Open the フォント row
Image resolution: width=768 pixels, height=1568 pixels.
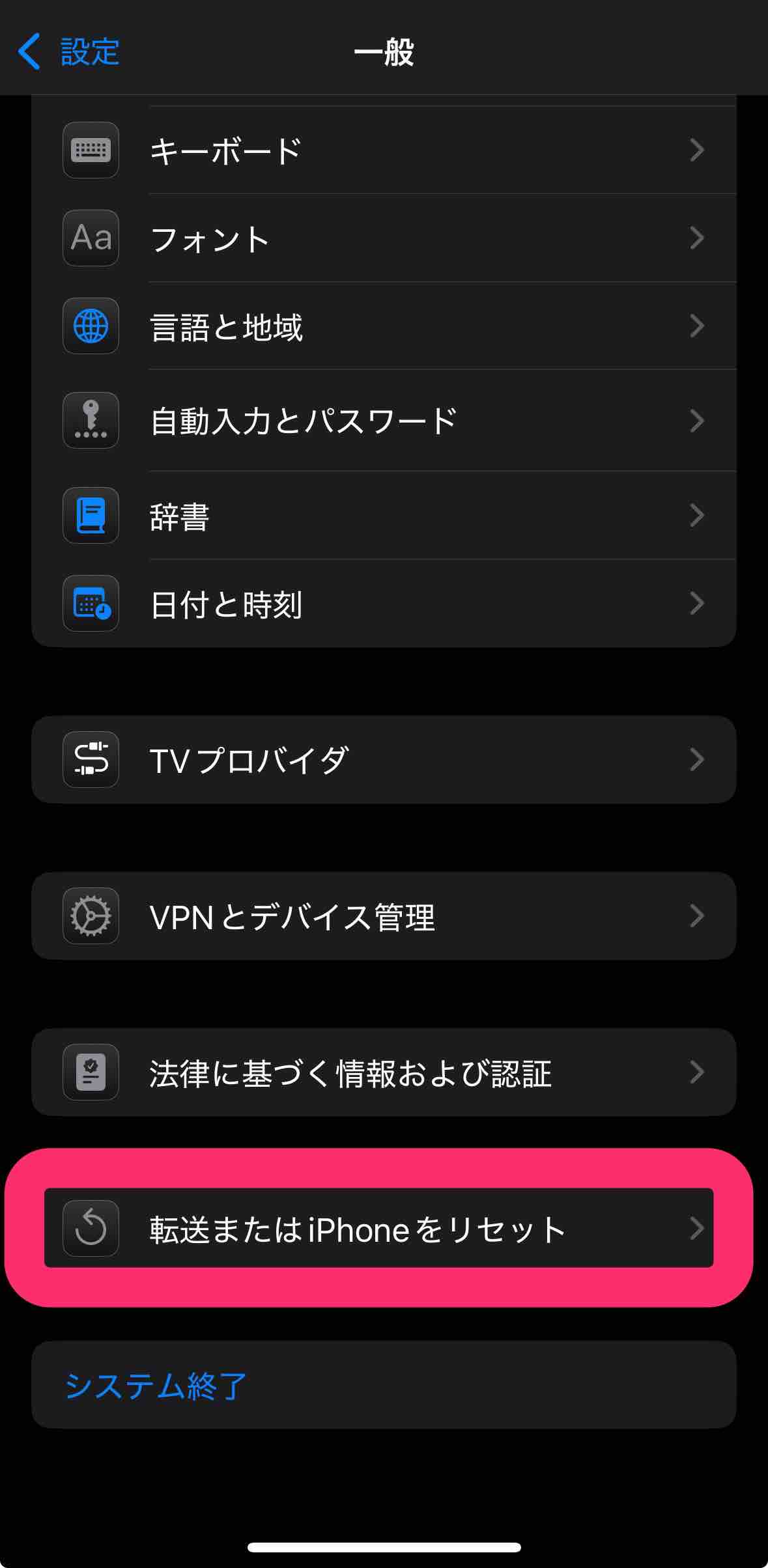(384, 238)
